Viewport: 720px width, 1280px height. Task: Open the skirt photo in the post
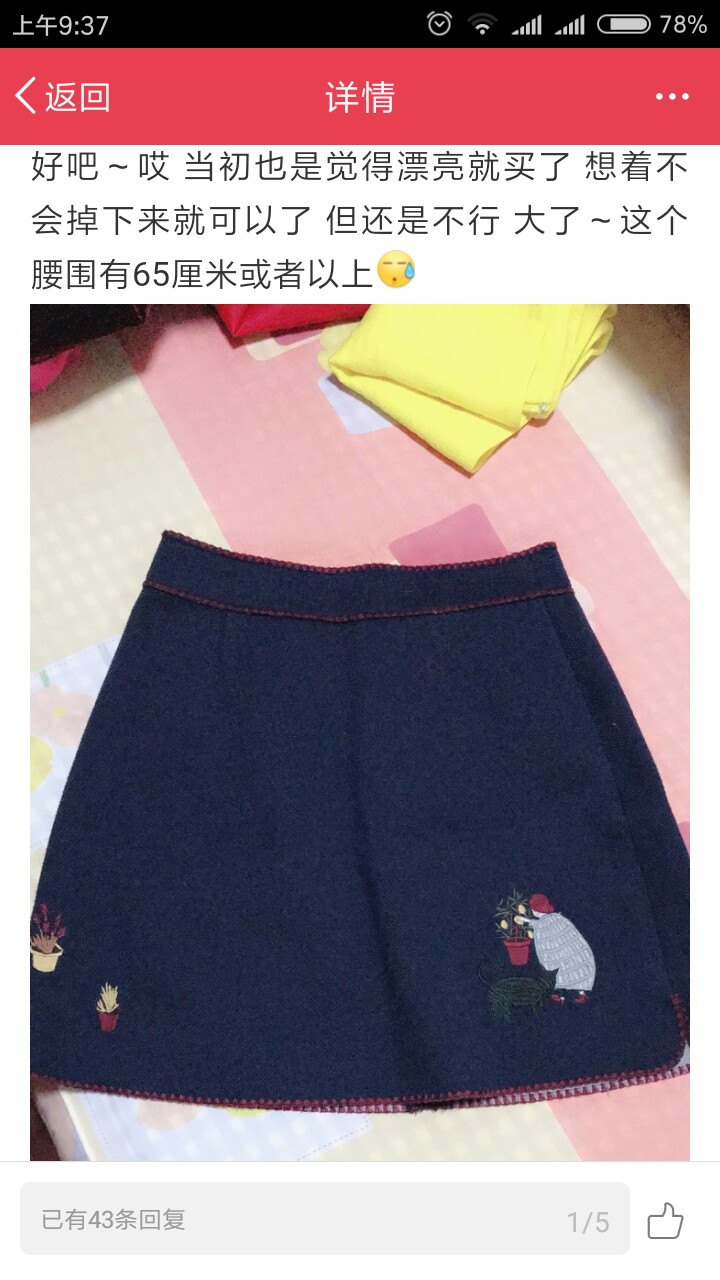pos(360,732)
